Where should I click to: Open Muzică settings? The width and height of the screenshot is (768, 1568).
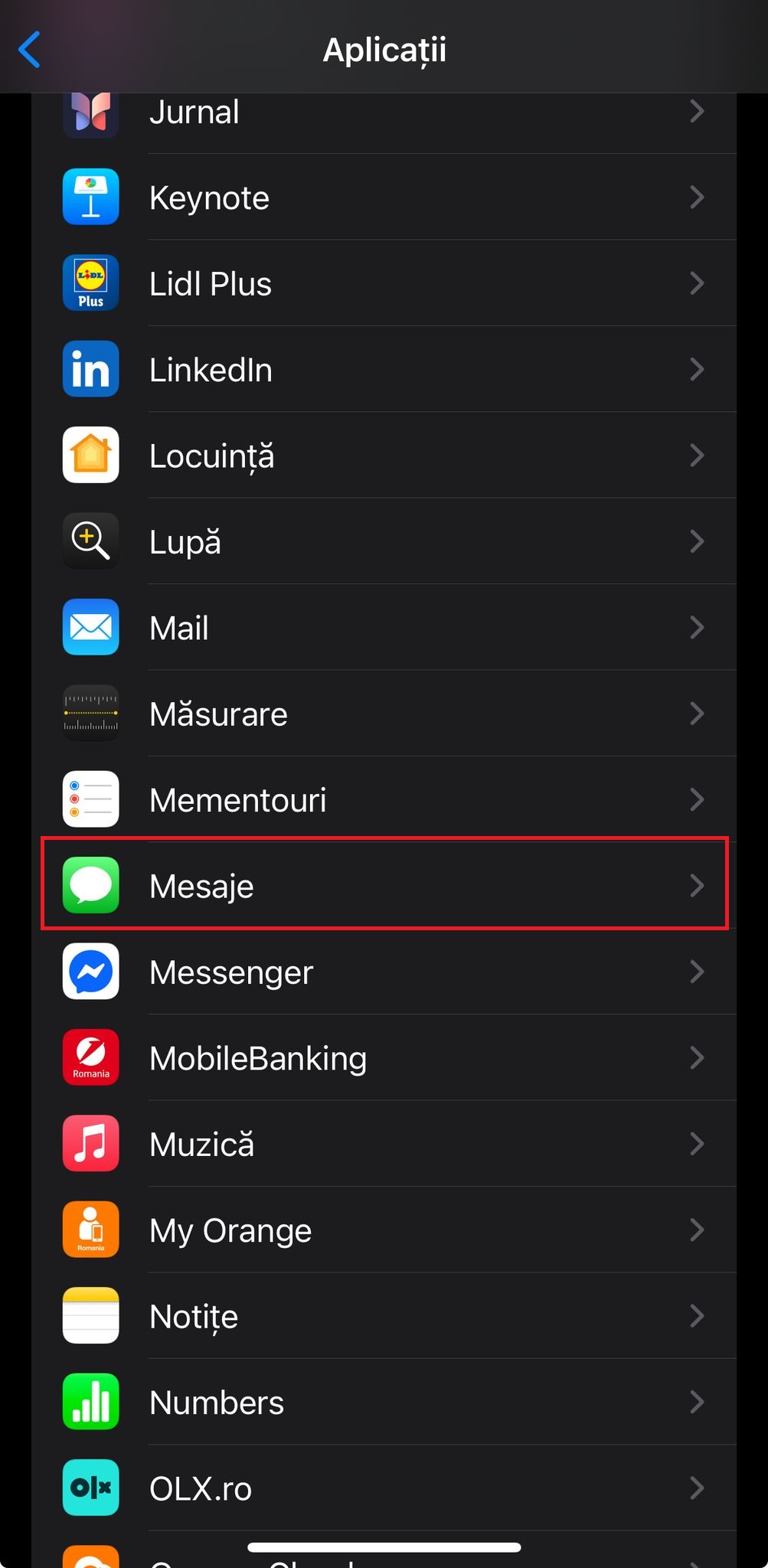point(383,1144)
